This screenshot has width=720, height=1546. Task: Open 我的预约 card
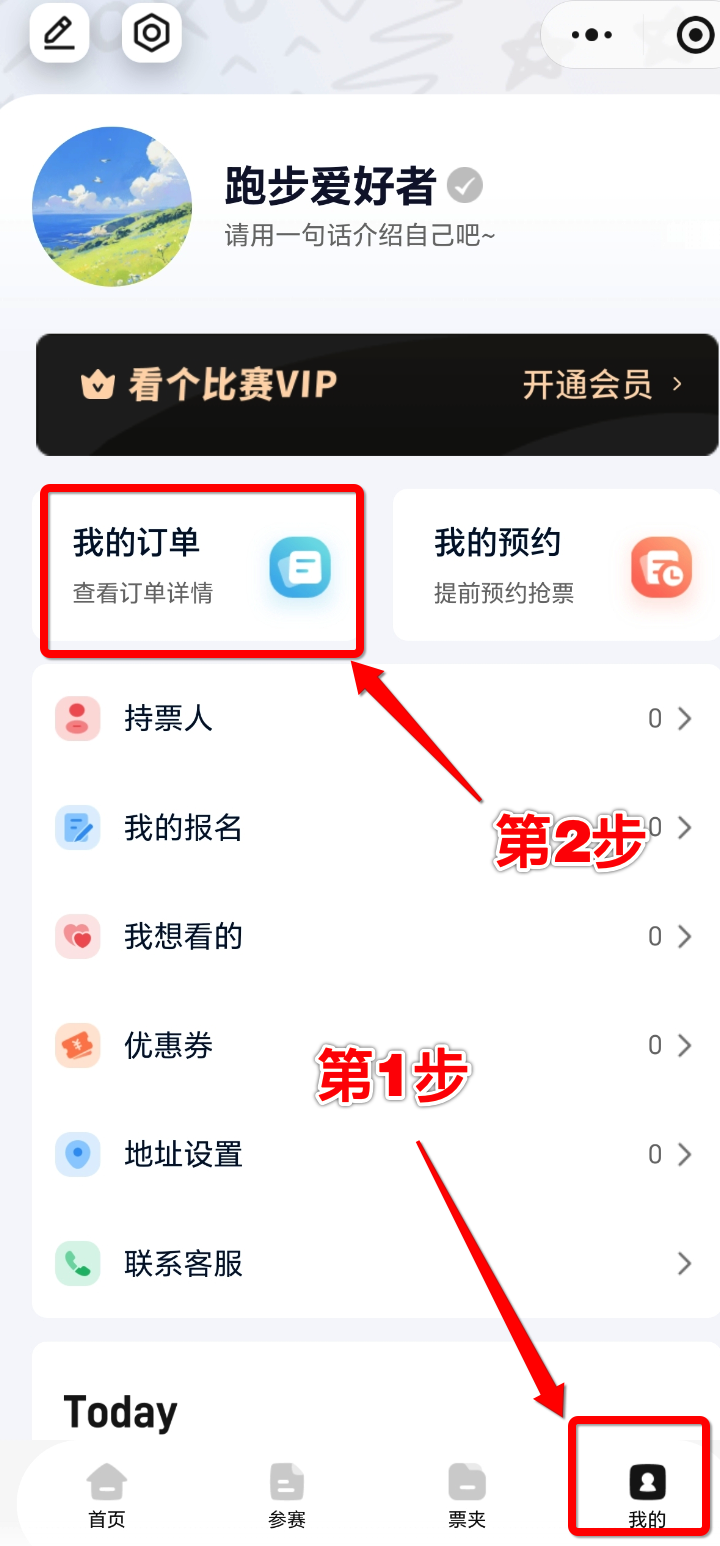556,567
